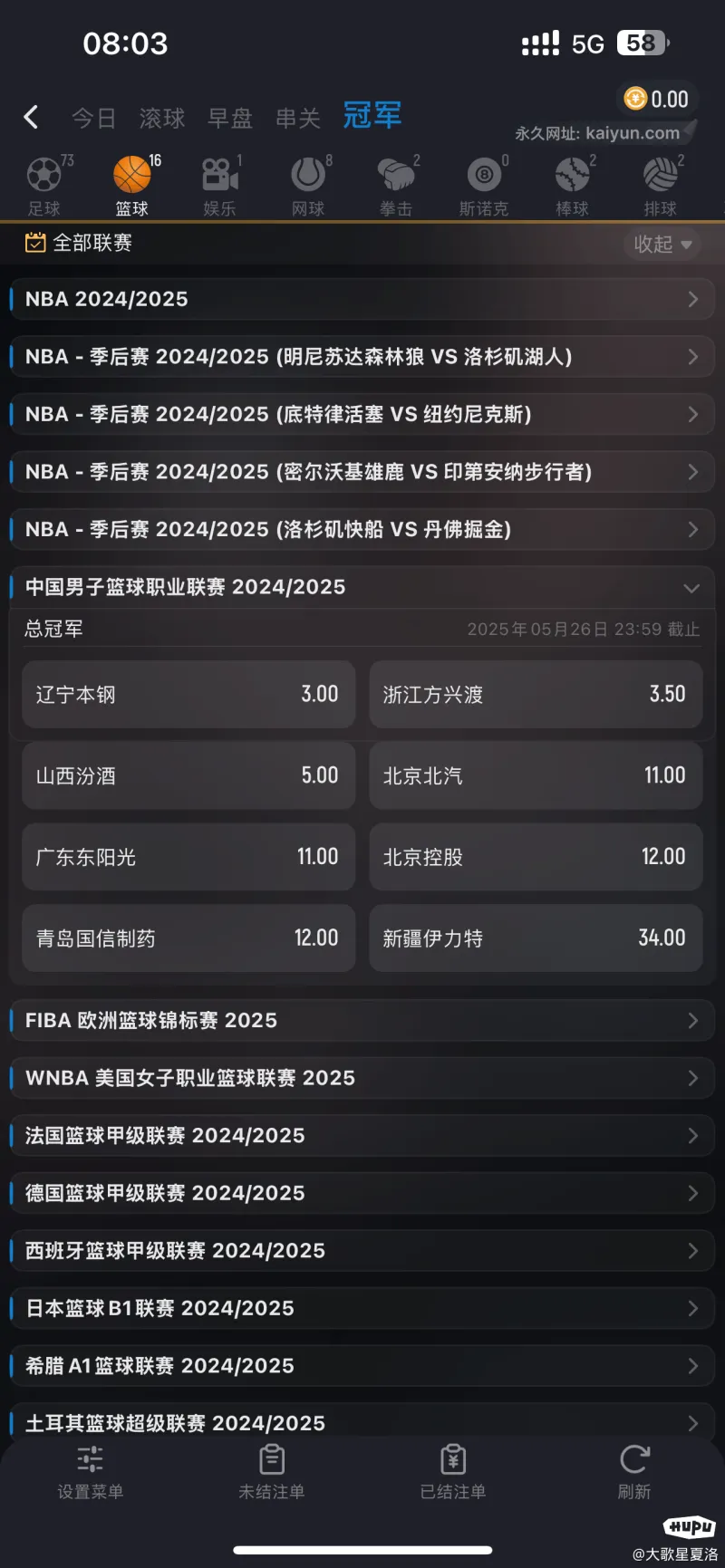Select 新疆伊力特 at 34.00 odds
The width and height of the screenshot is (725, 1568).
coord(536,938)
